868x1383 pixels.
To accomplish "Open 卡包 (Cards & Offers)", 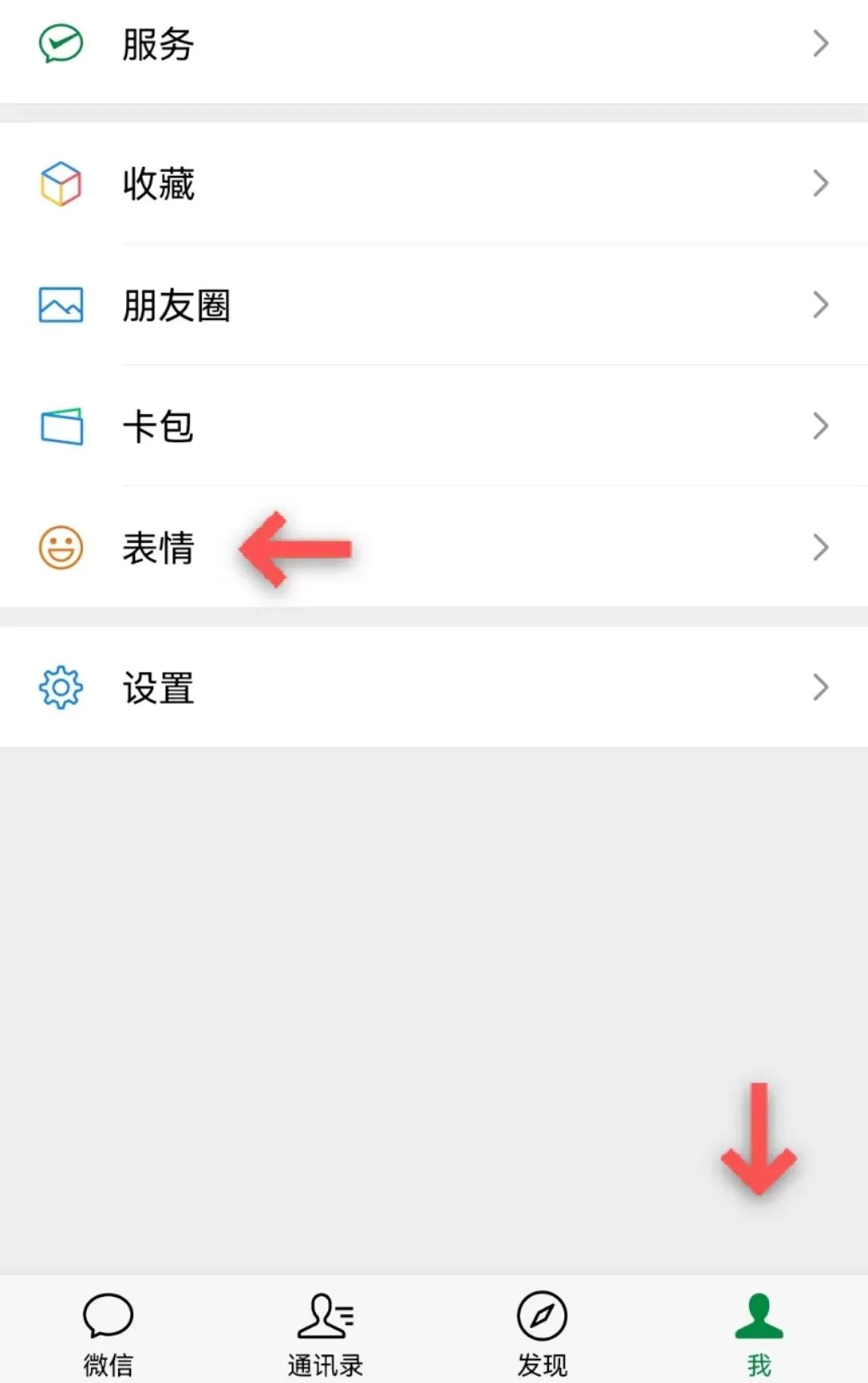I will 434,426.
